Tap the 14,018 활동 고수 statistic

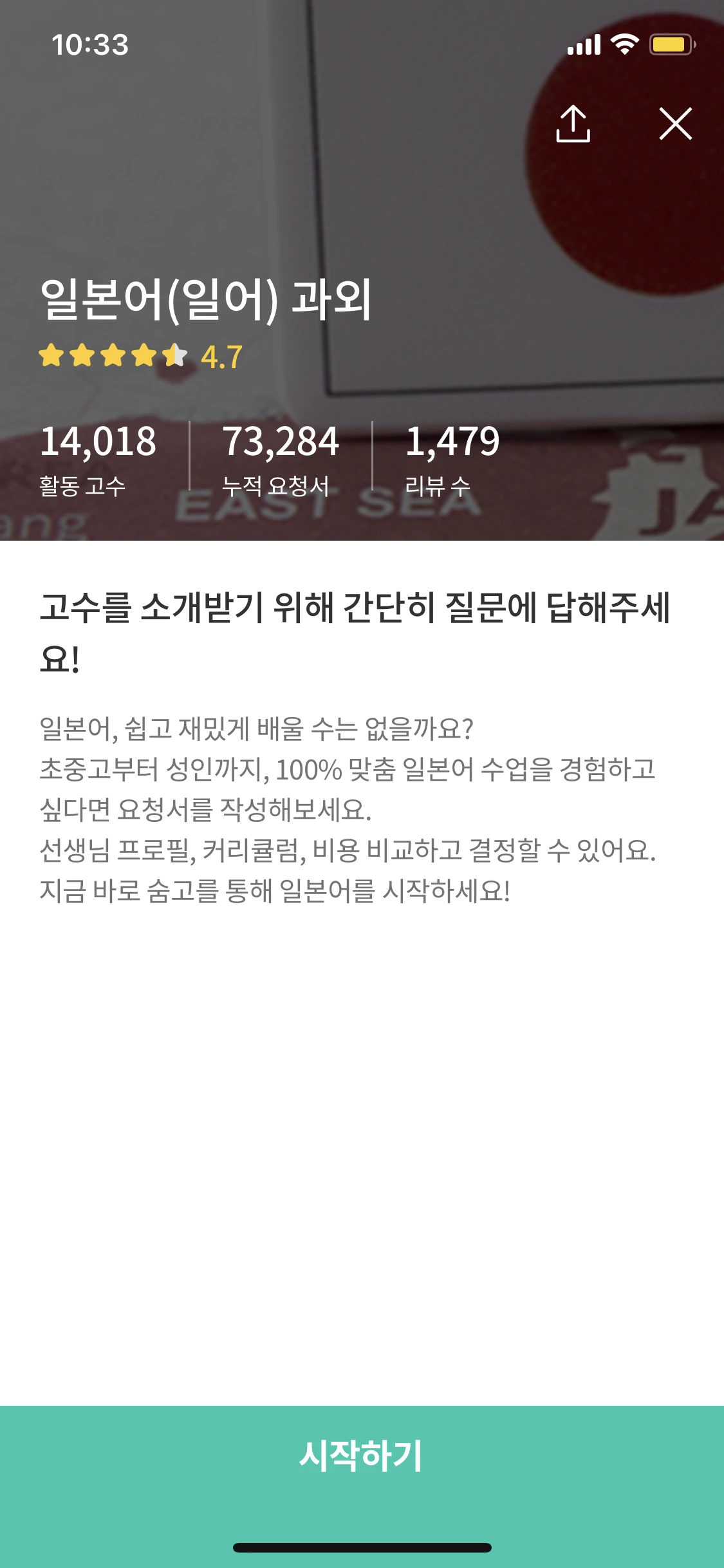[100, 458]
